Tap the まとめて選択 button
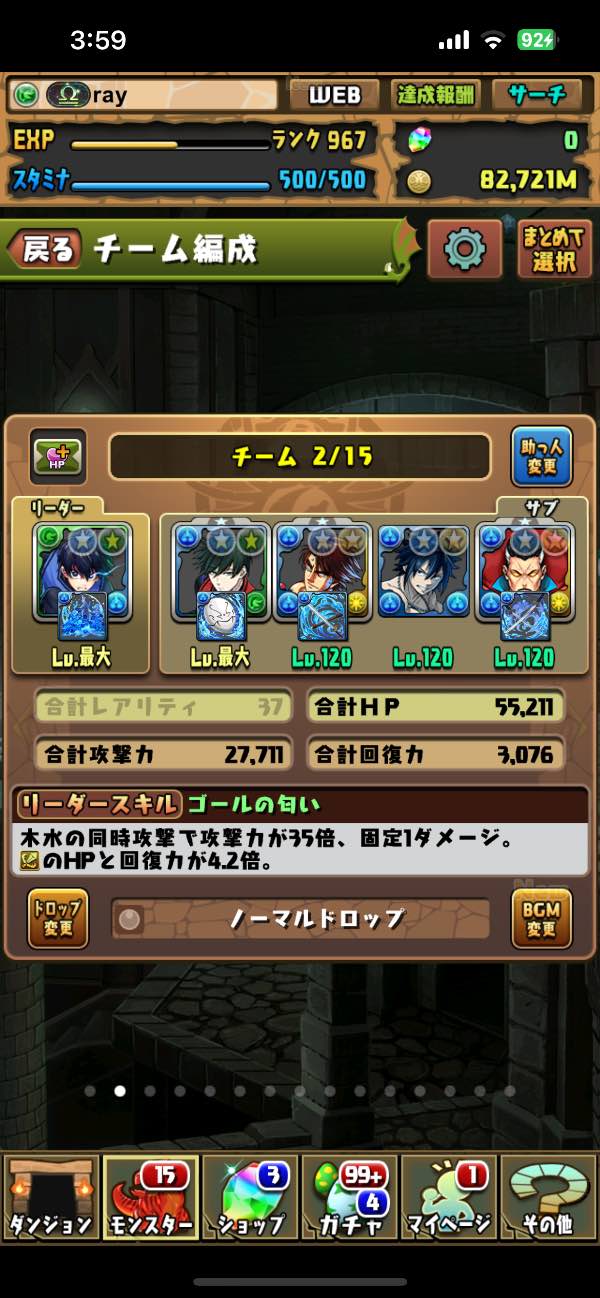 tap(554, 249)
